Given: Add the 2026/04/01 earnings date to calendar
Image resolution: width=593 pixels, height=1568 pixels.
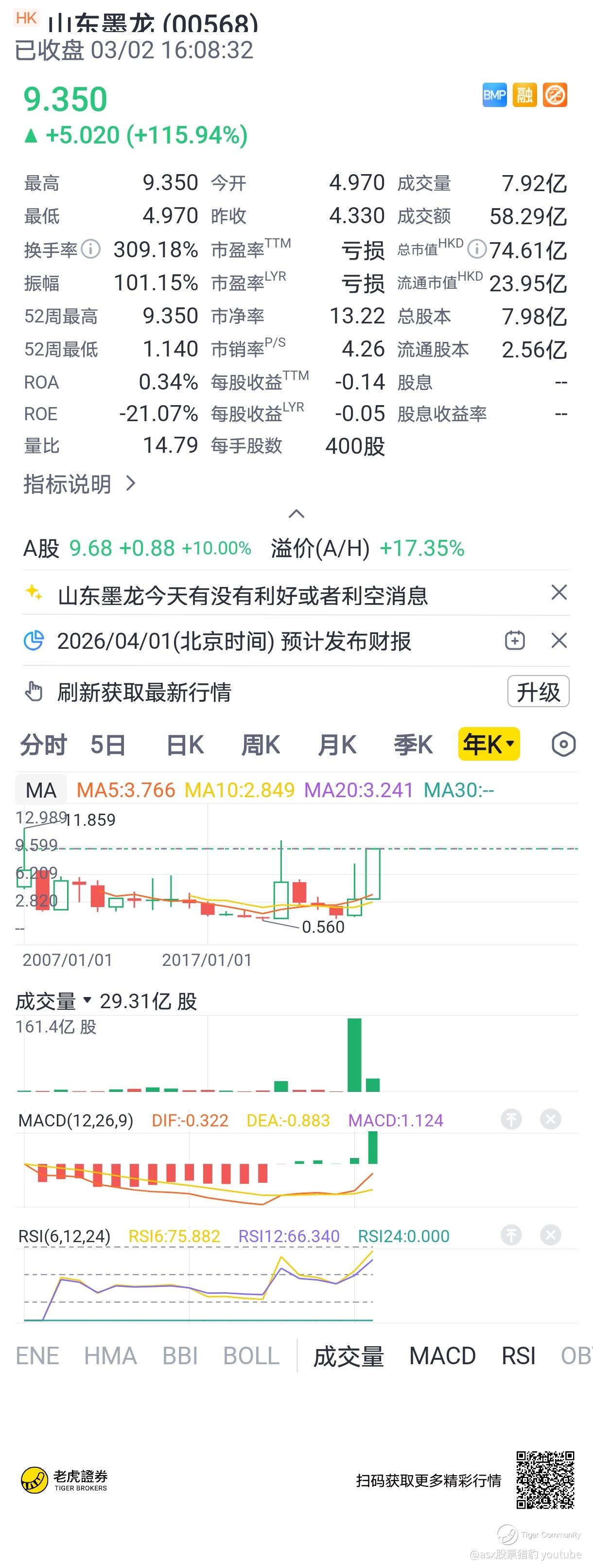Looking at the screenshot, I should coord(515,641).
